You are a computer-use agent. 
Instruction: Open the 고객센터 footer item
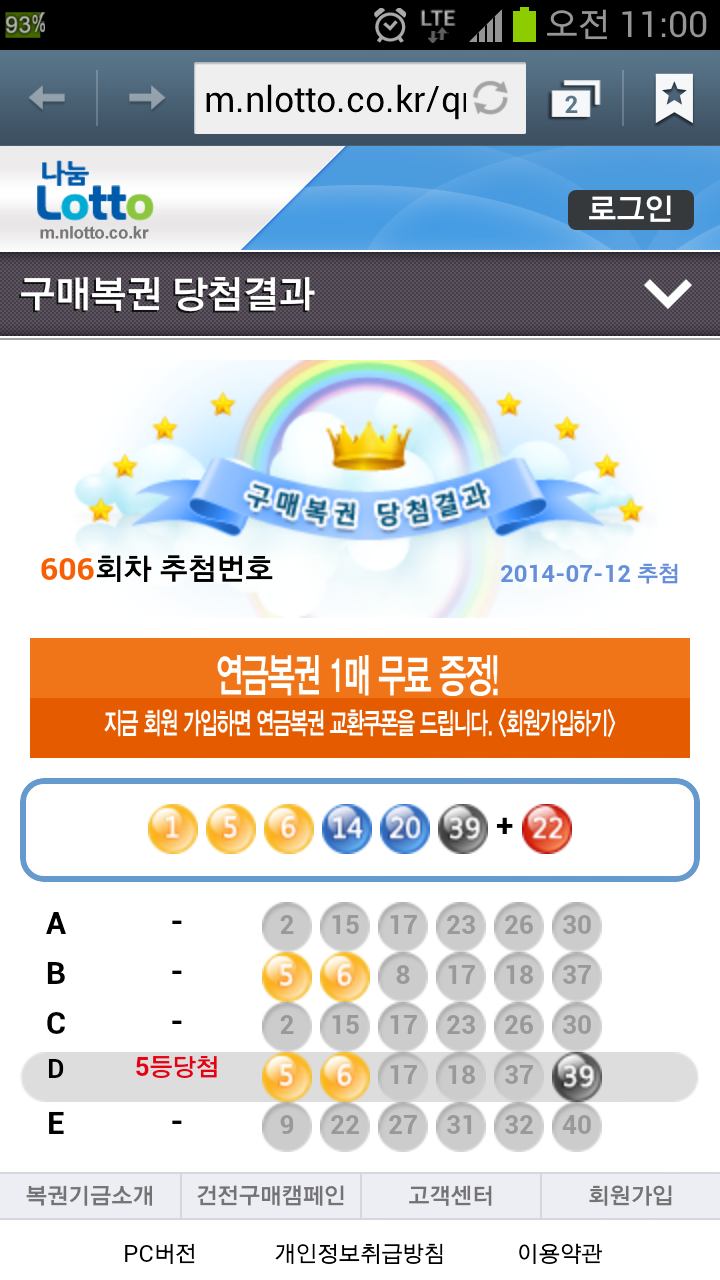450,1195
